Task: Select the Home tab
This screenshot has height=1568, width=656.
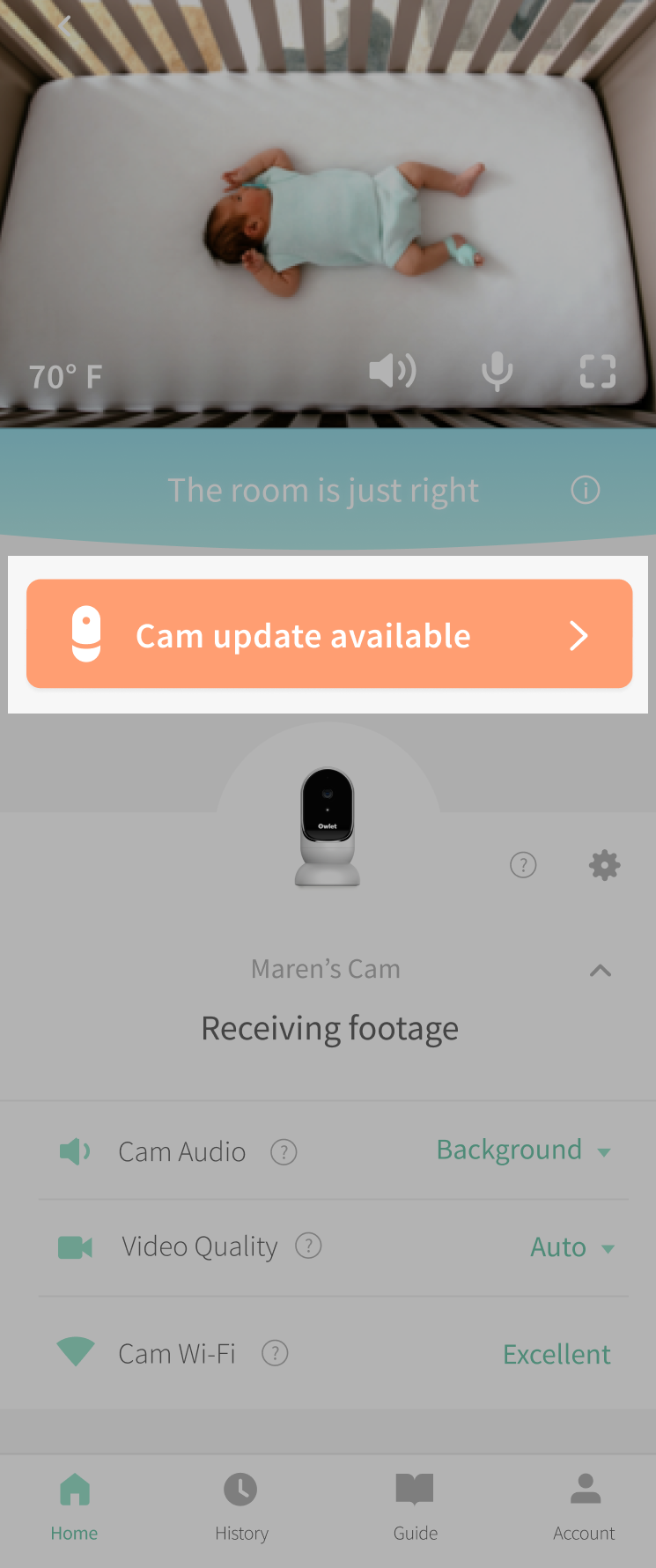Action: click(x=75, y=1505)
